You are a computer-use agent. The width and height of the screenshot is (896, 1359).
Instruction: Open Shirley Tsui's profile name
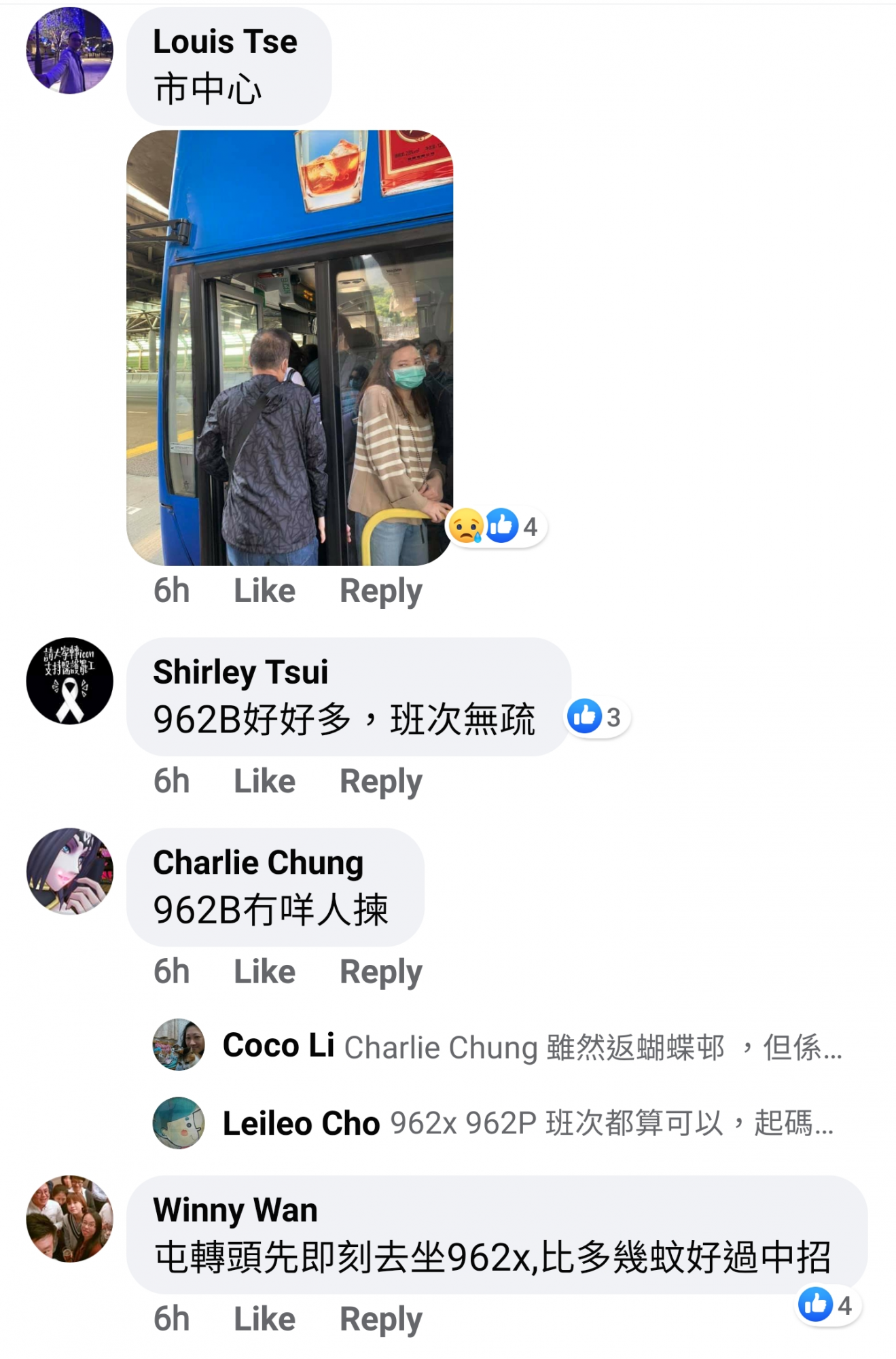tap(240, 672)
